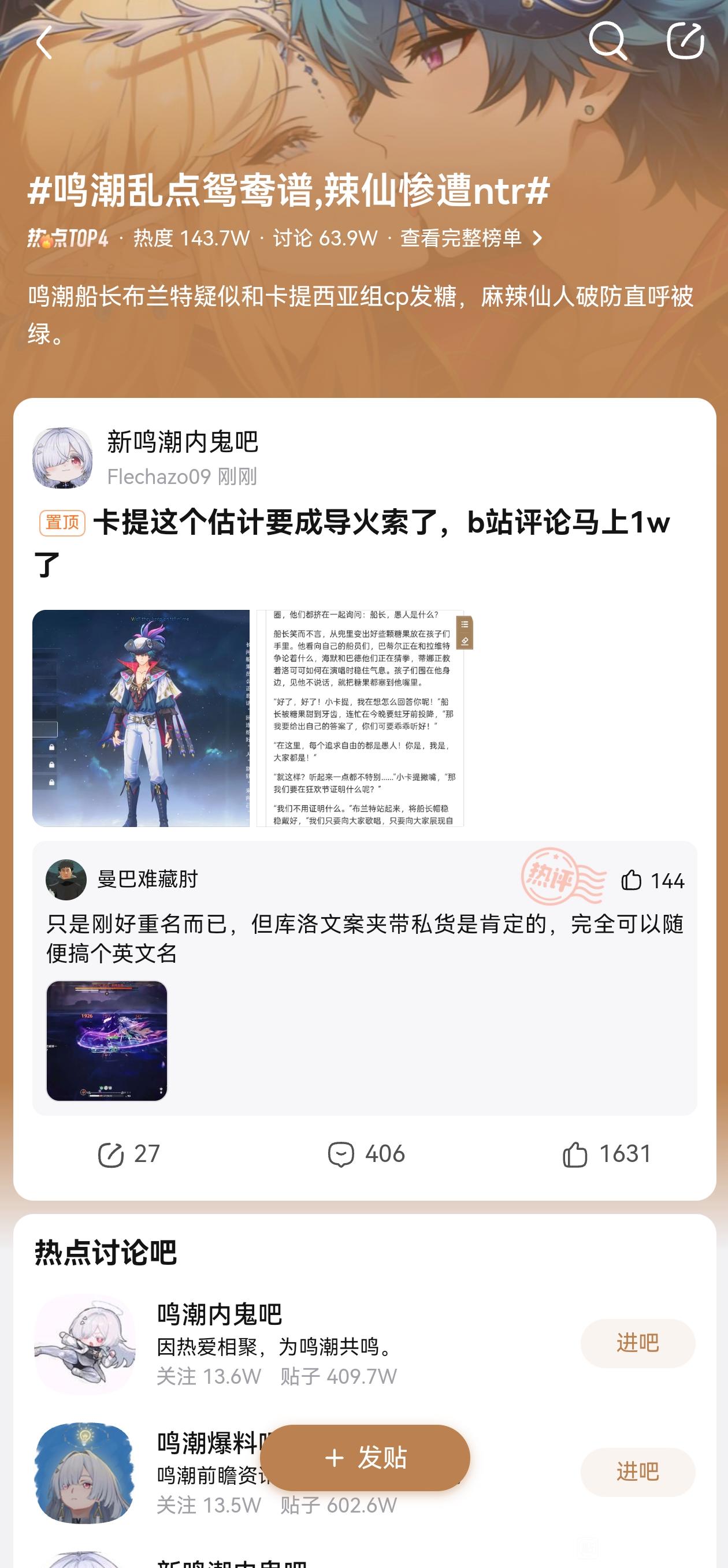This screenshot has width=728, height=1568.
Task: Open the 406 comments of the post
Action: click(x=366, y=1154)
